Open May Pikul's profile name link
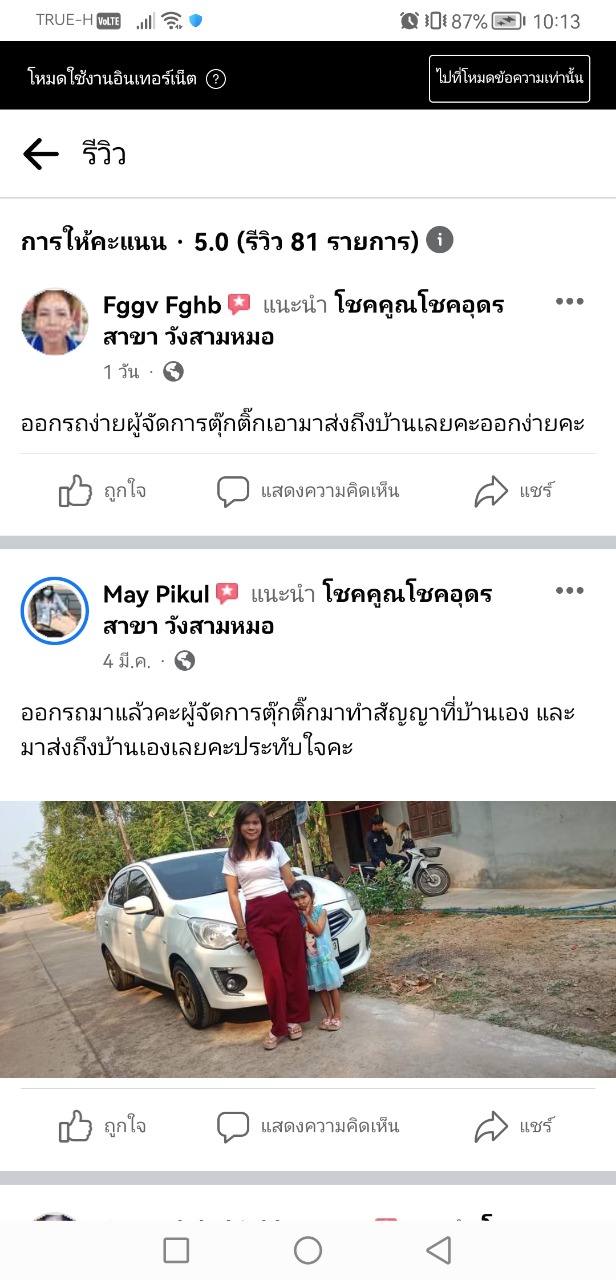616x1280 pixels. (156, 594)
